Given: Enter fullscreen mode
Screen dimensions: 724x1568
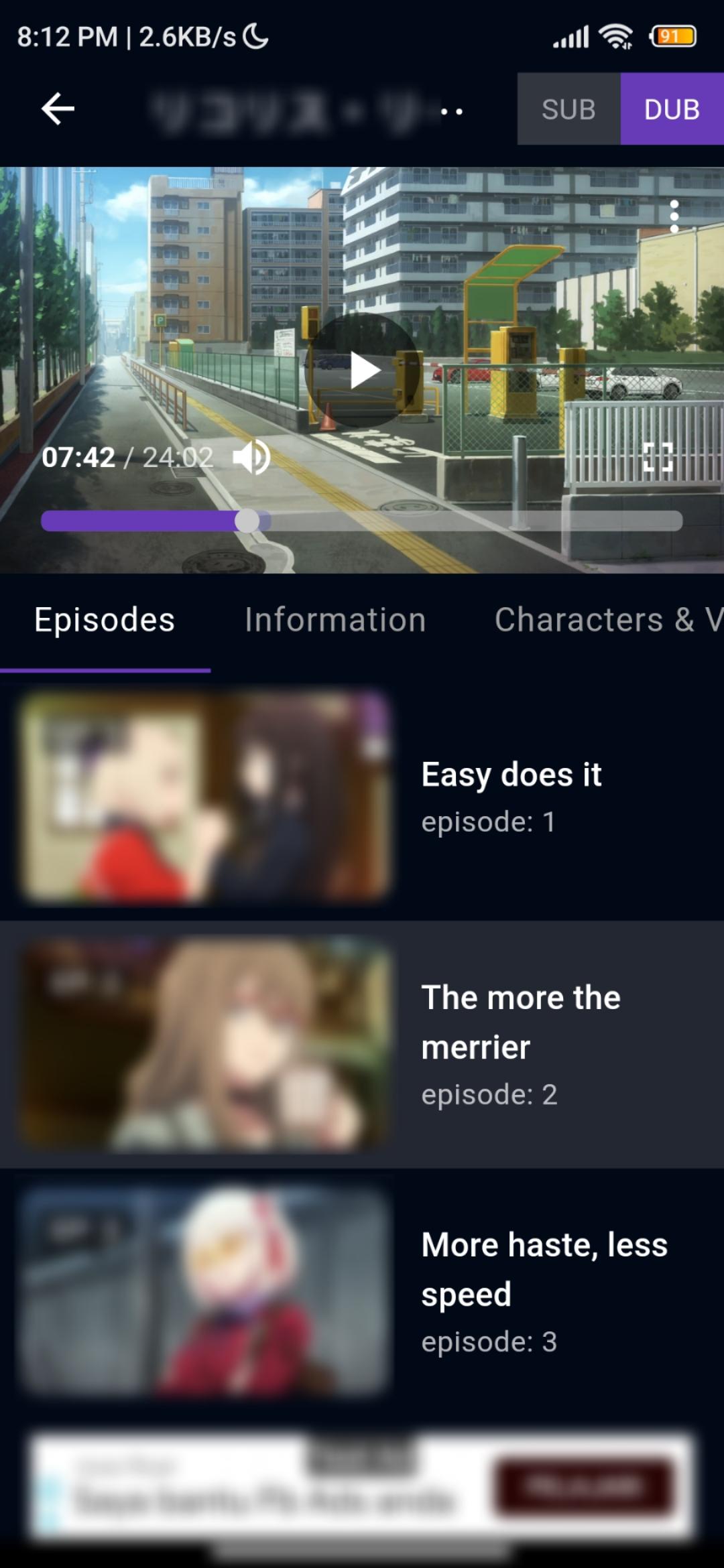Looking at the screenshot, I should [658, 457].
